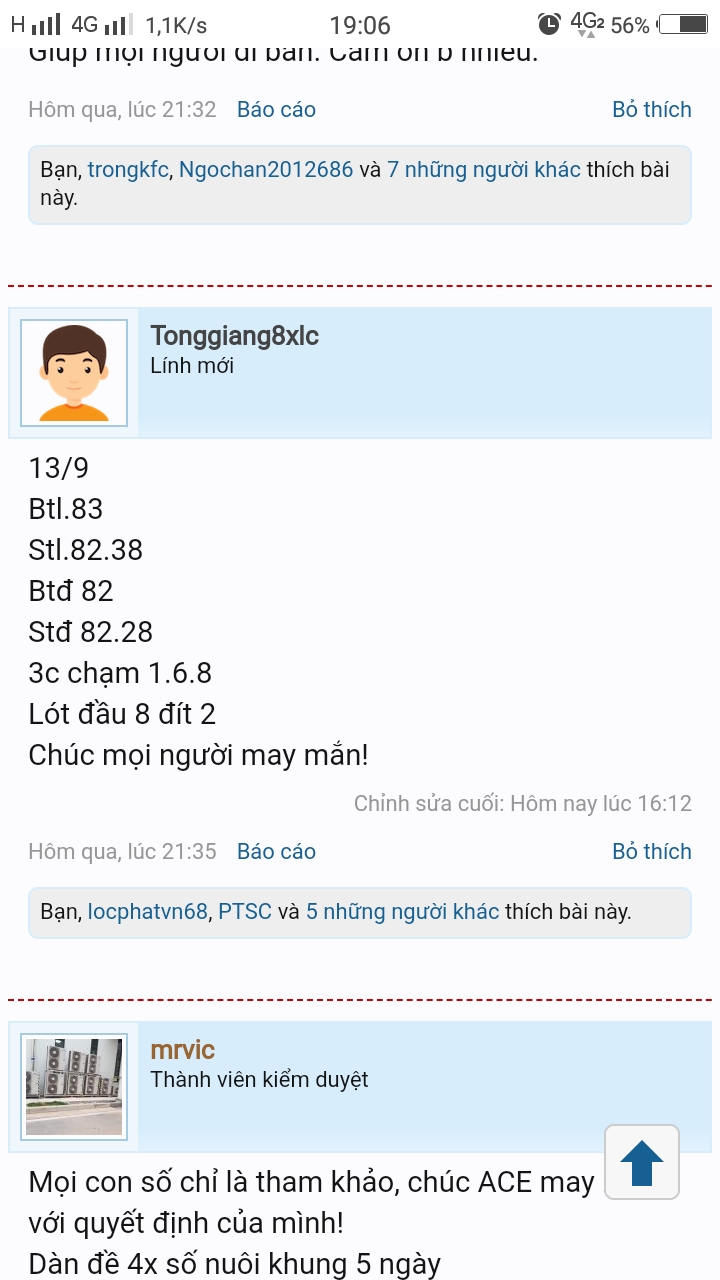This screenshot has width=720, height=1280.
Task: Open Ngochan2012686's profile link
Action: [x=266, y=170]
